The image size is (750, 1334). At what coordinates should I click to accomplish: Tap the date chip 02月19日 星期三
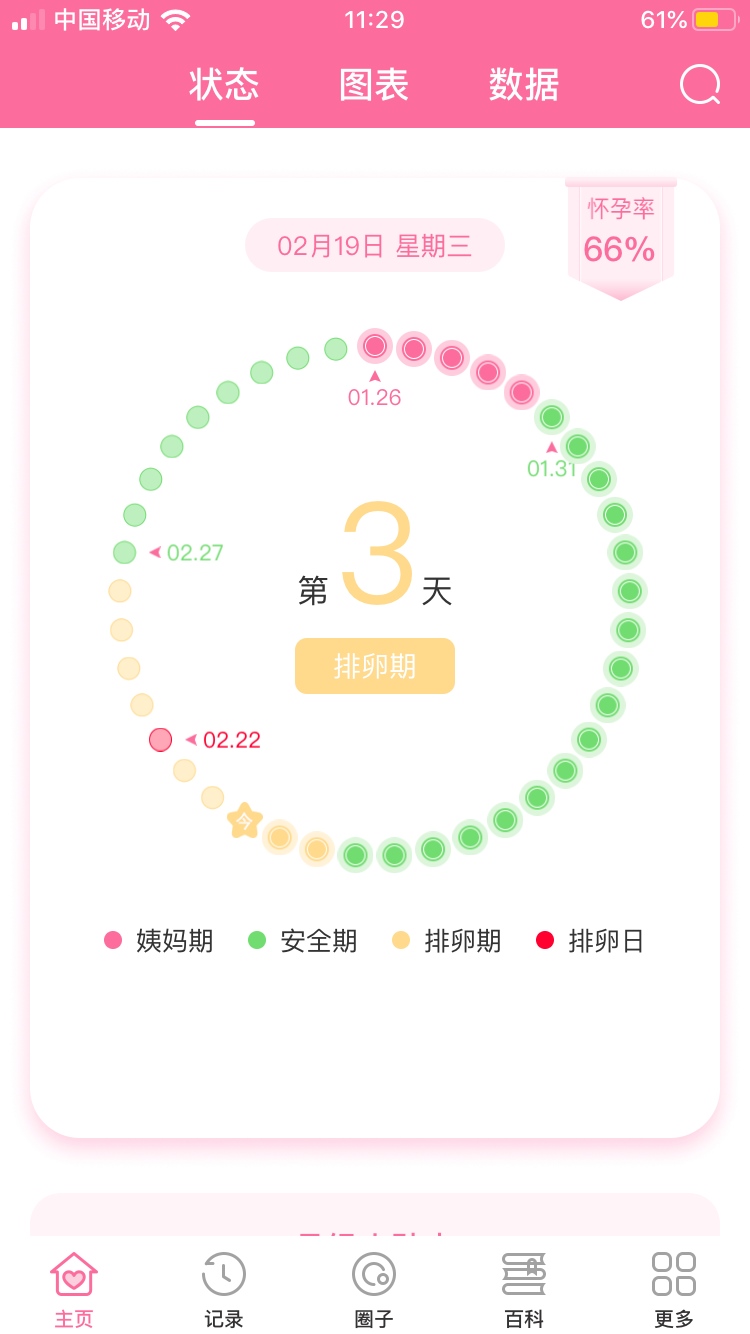[375, 246]
